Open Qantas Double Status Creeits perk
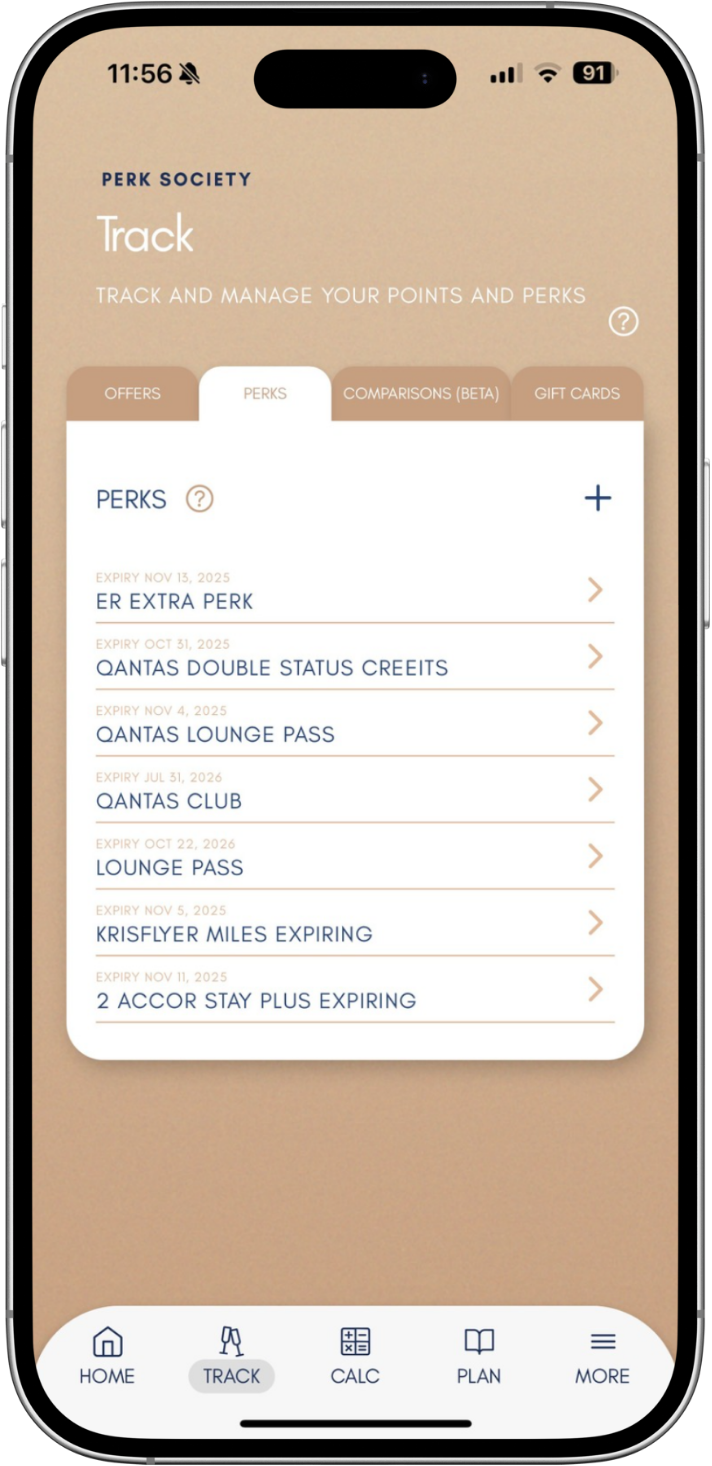Viewport: 712px width, 1466px height. [355, 658]
